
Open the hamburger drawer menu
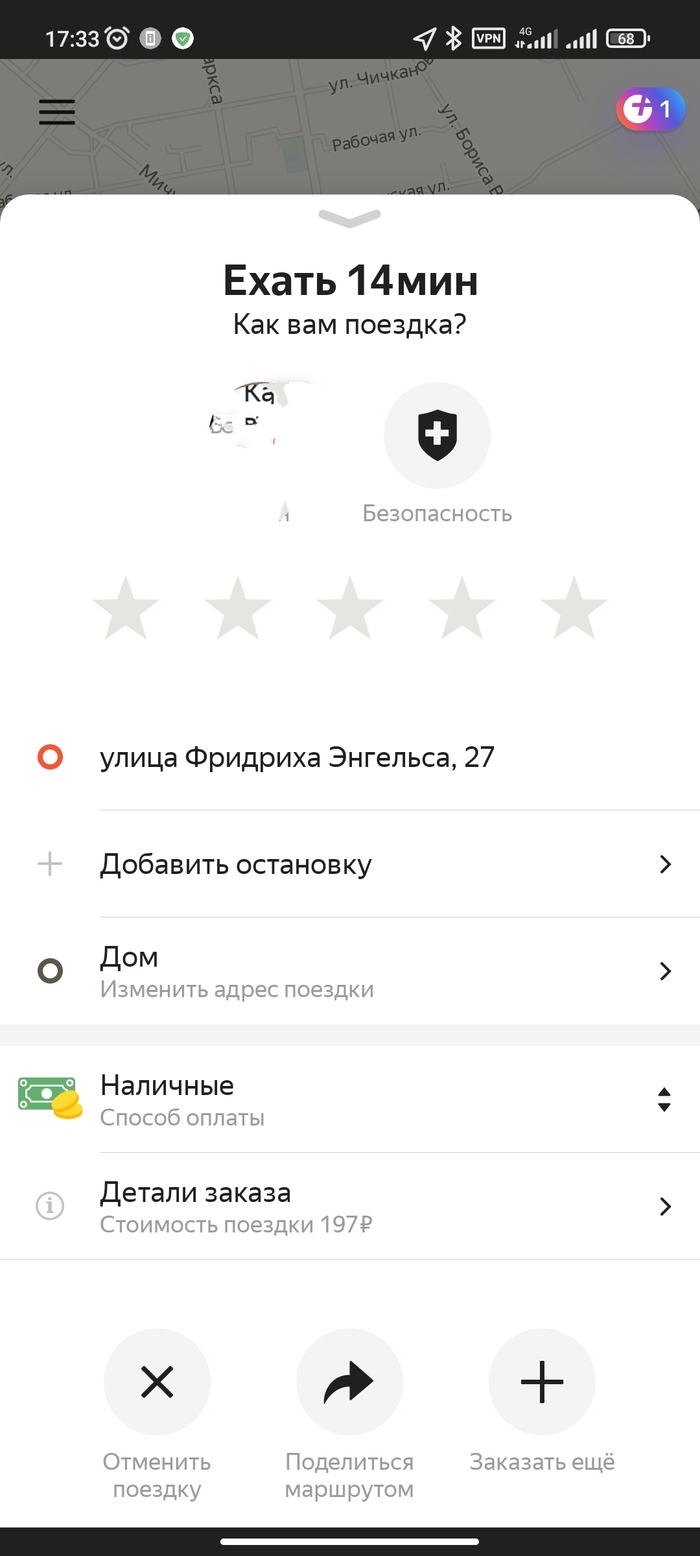tap(57, 112)
